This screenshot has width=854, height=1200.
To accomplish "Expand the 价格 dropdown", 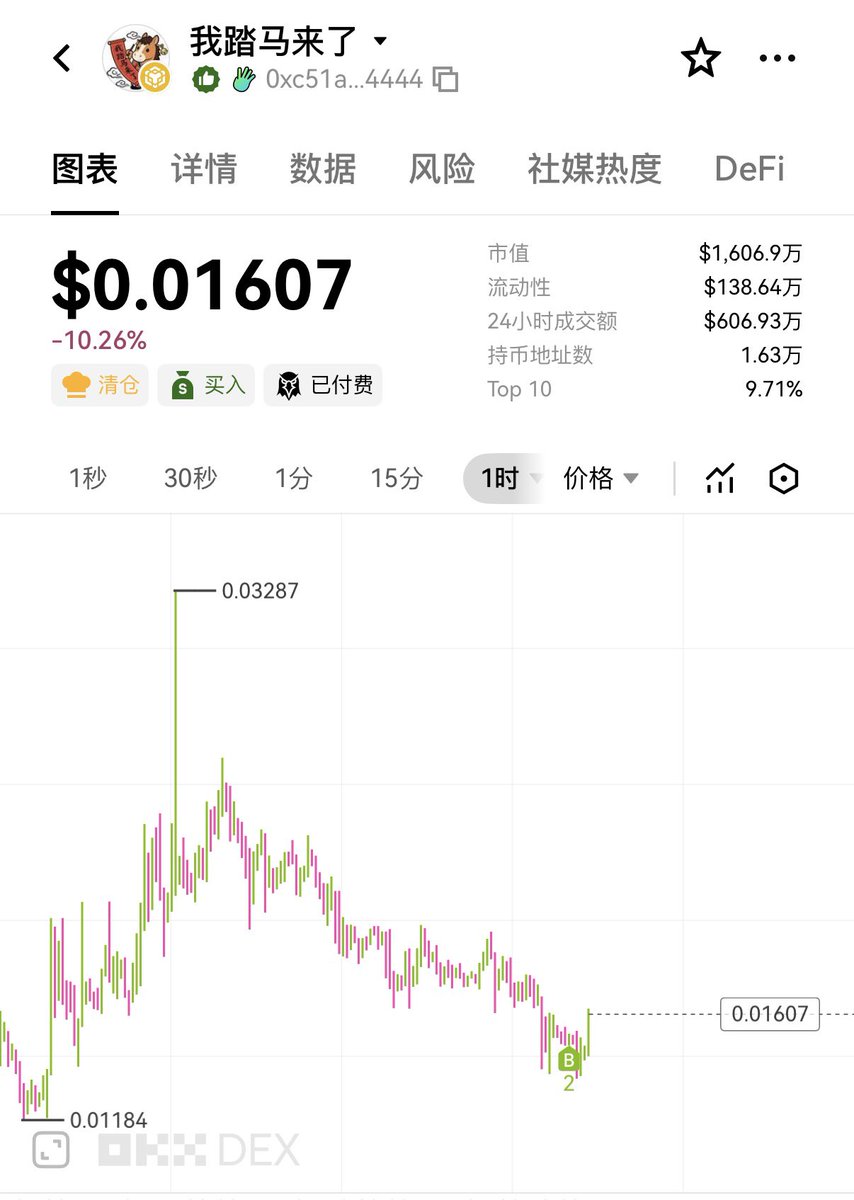I will pyautogui.click(x=600, y=479).
